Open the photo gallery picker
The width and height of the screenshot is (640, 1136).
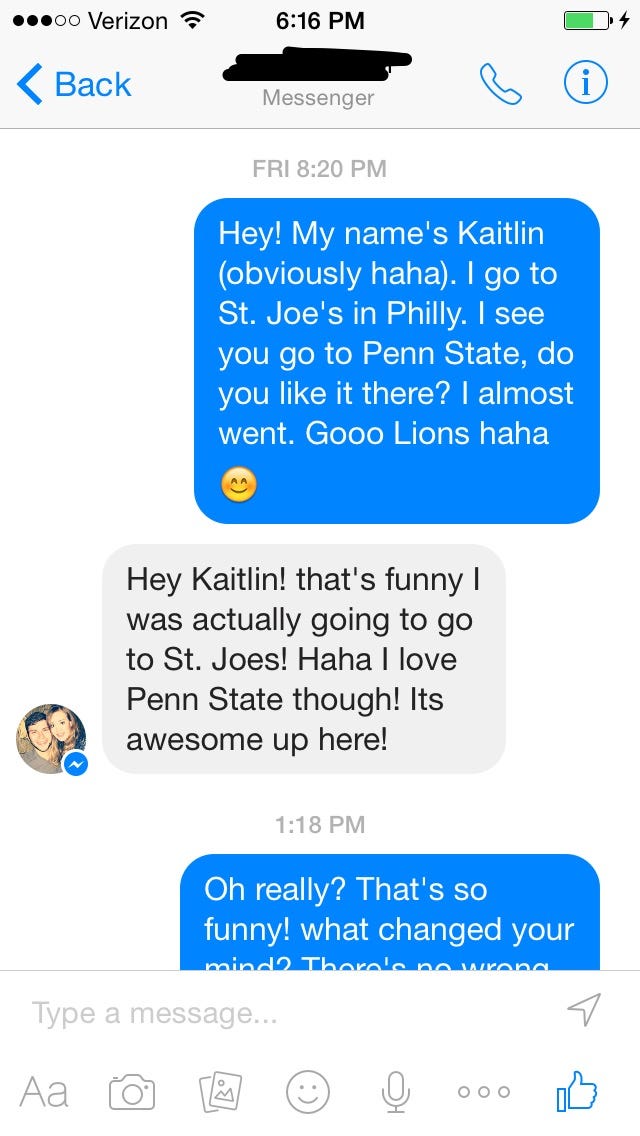[220, 1091]
